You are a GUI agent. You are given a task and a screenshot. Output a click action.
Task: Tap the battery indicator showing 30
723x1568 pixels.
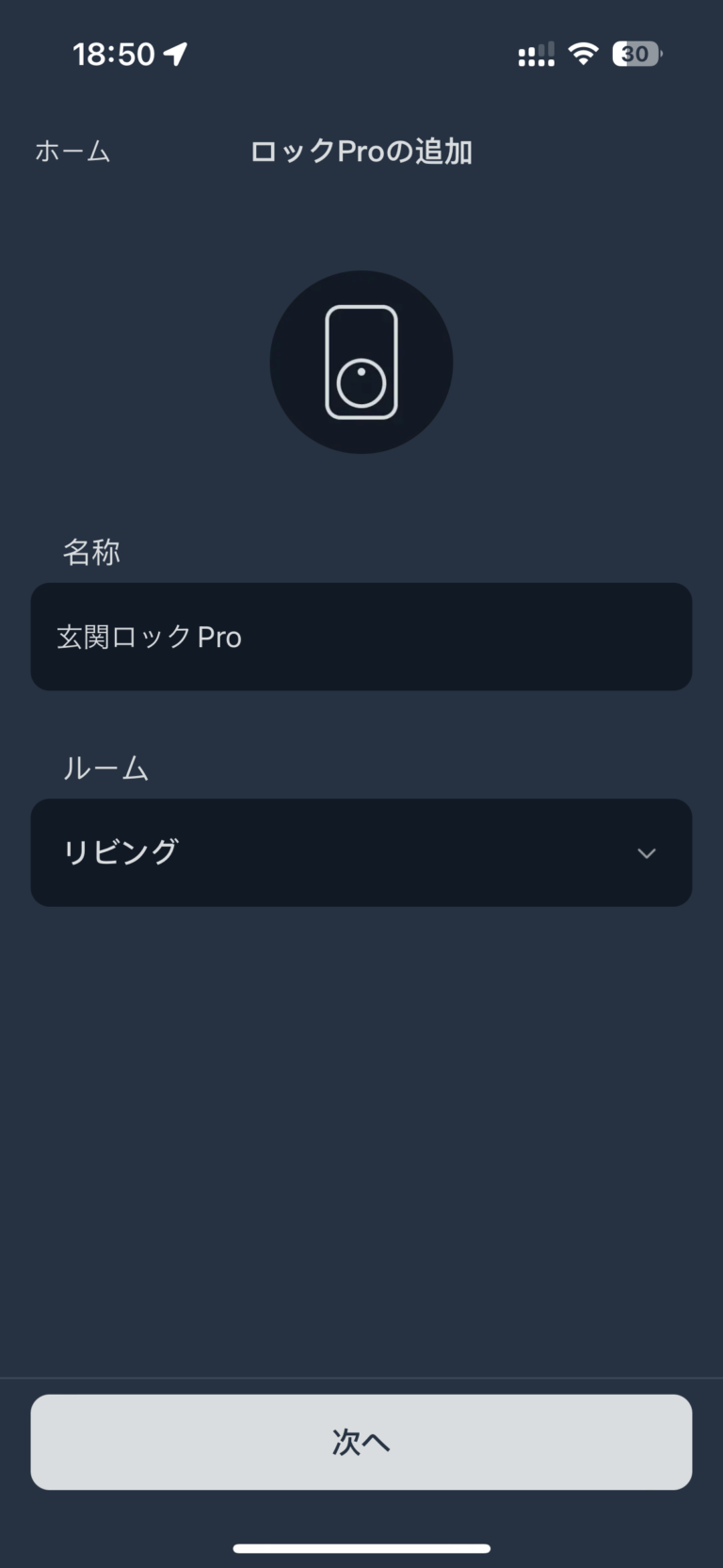(636, 54)
